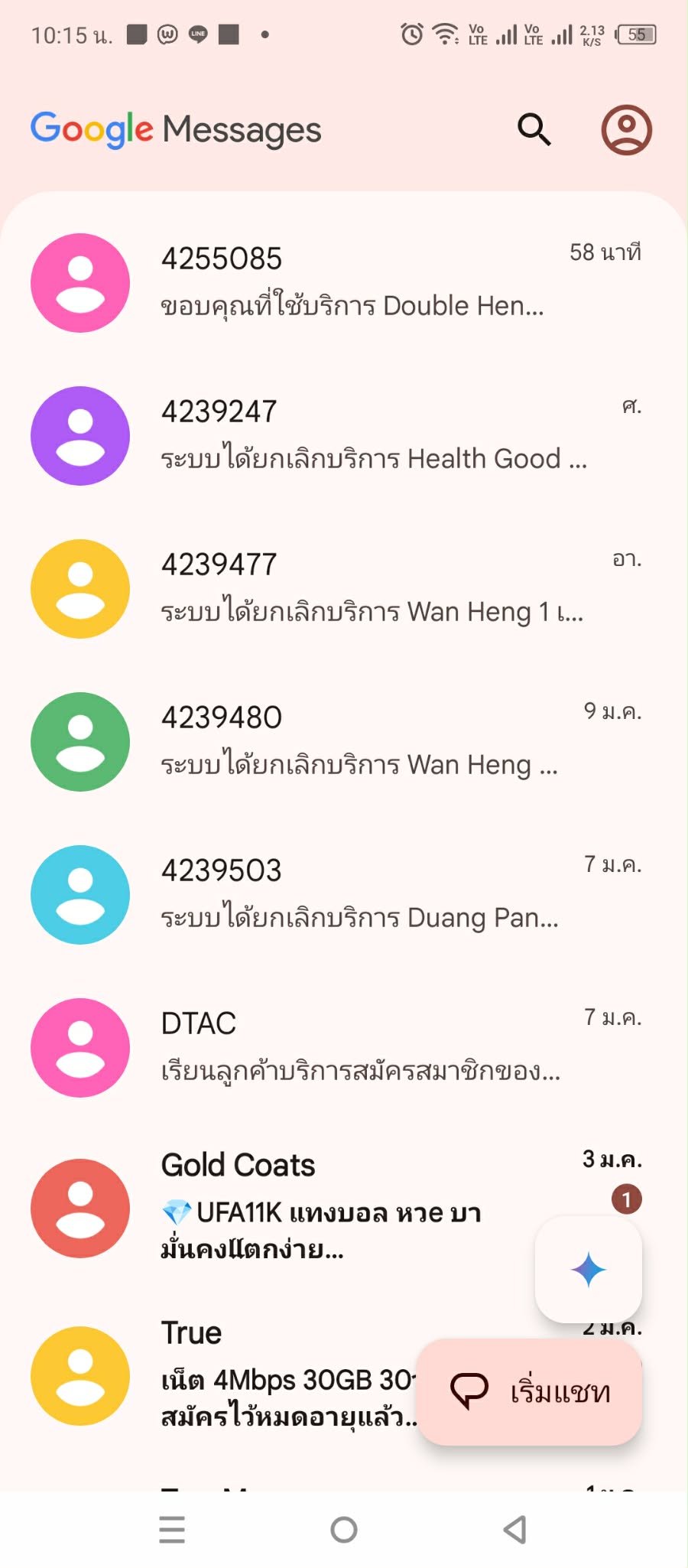Image resolution: width=688 pixels, height=1568 pixels.
Task: Open the DTAC message thread
Action: tap(344, 1047)
